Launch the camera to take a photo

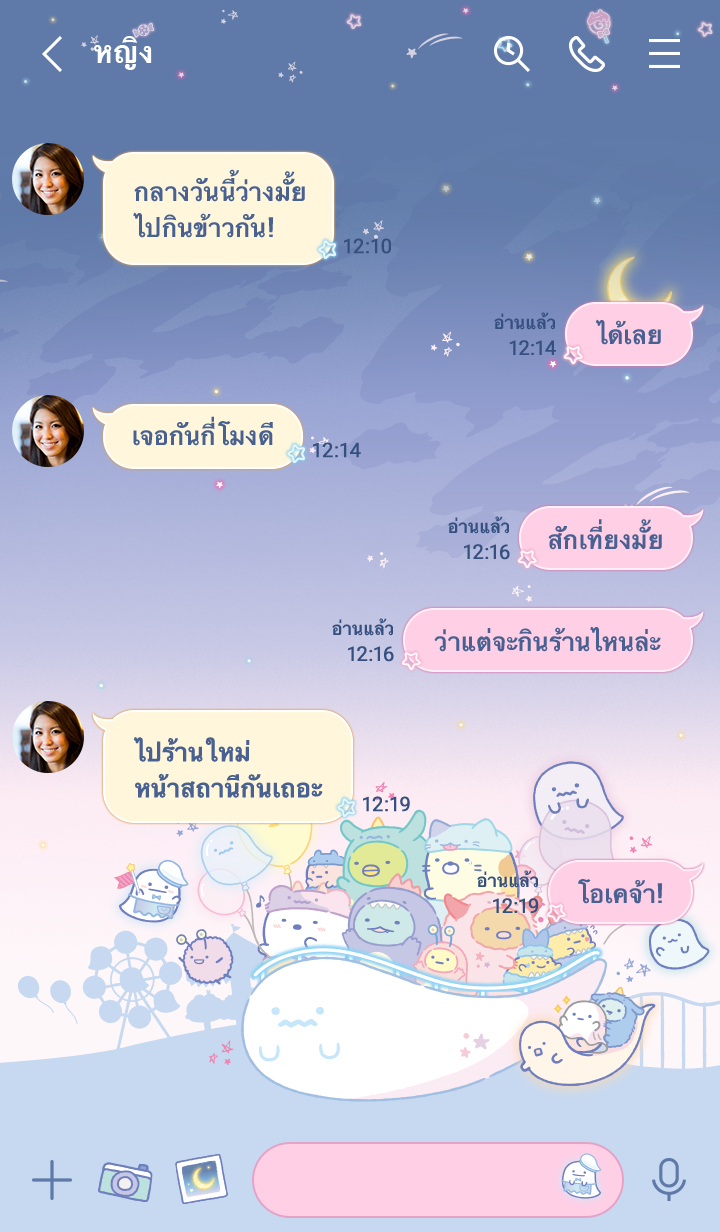click(125, 1180)
